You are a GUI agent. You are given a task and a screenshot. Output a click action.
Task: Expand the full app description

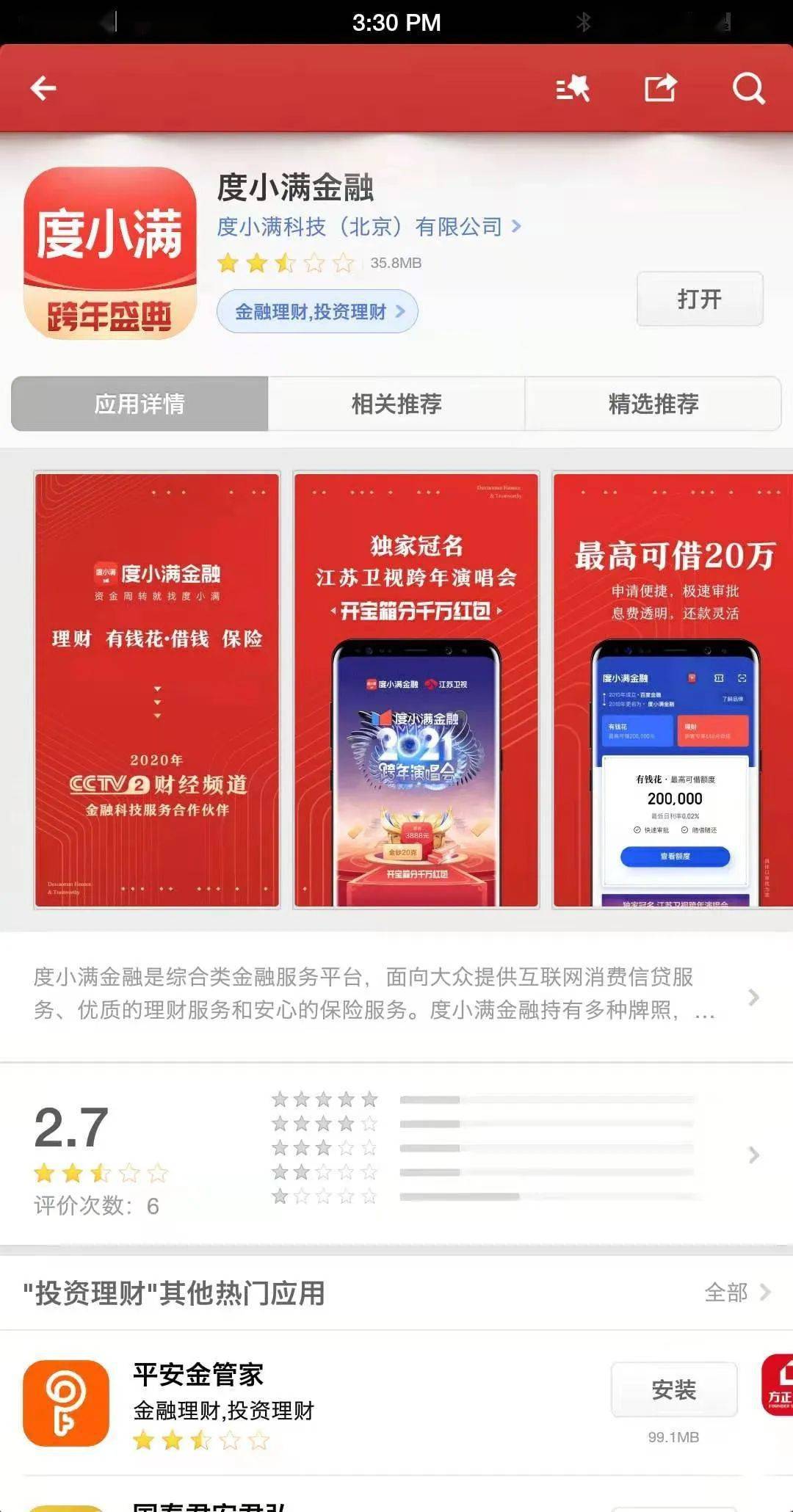(753, 997)
